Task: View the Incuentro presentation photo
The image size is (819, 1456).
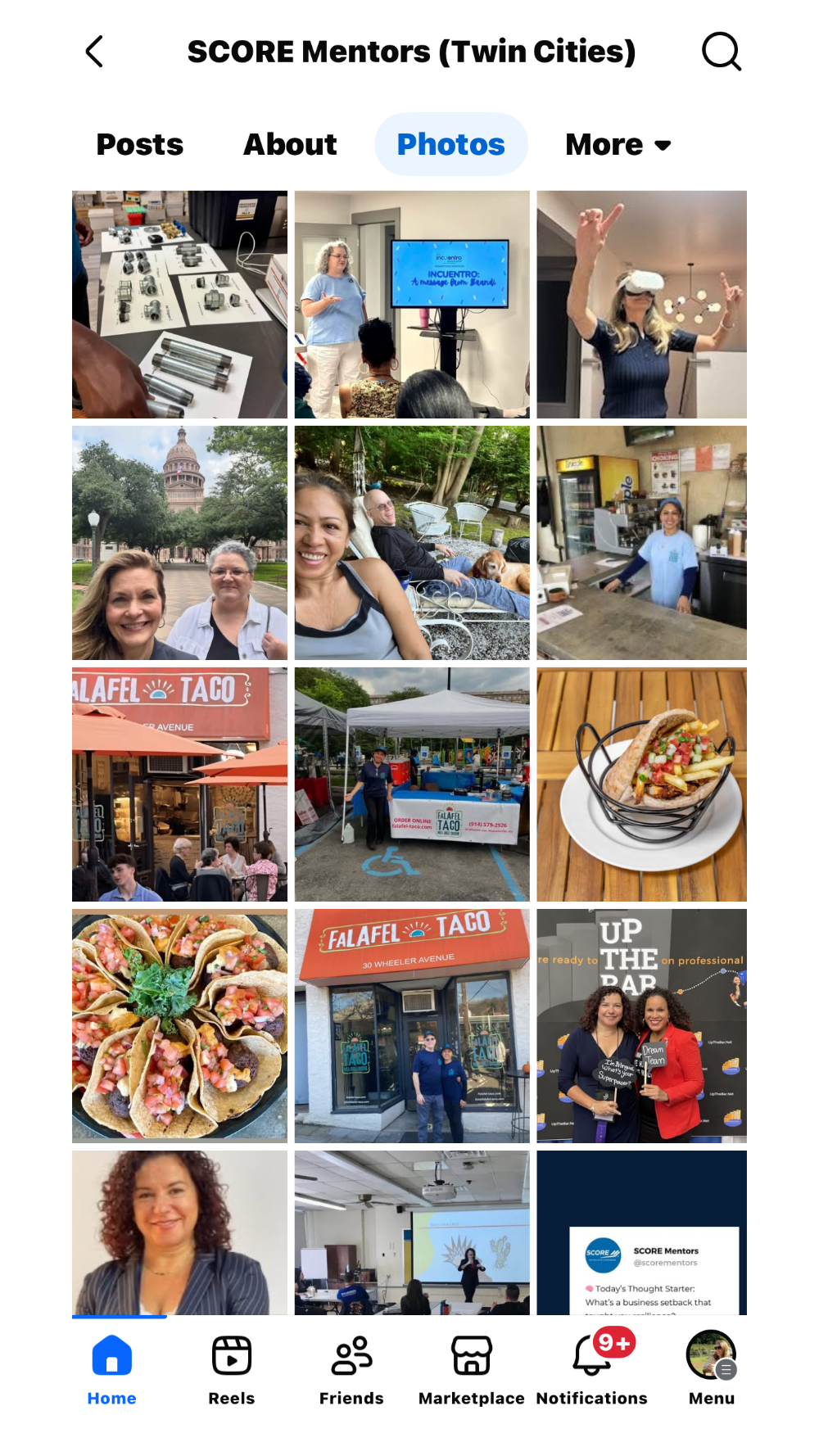Action: click(x=412, y=305)
